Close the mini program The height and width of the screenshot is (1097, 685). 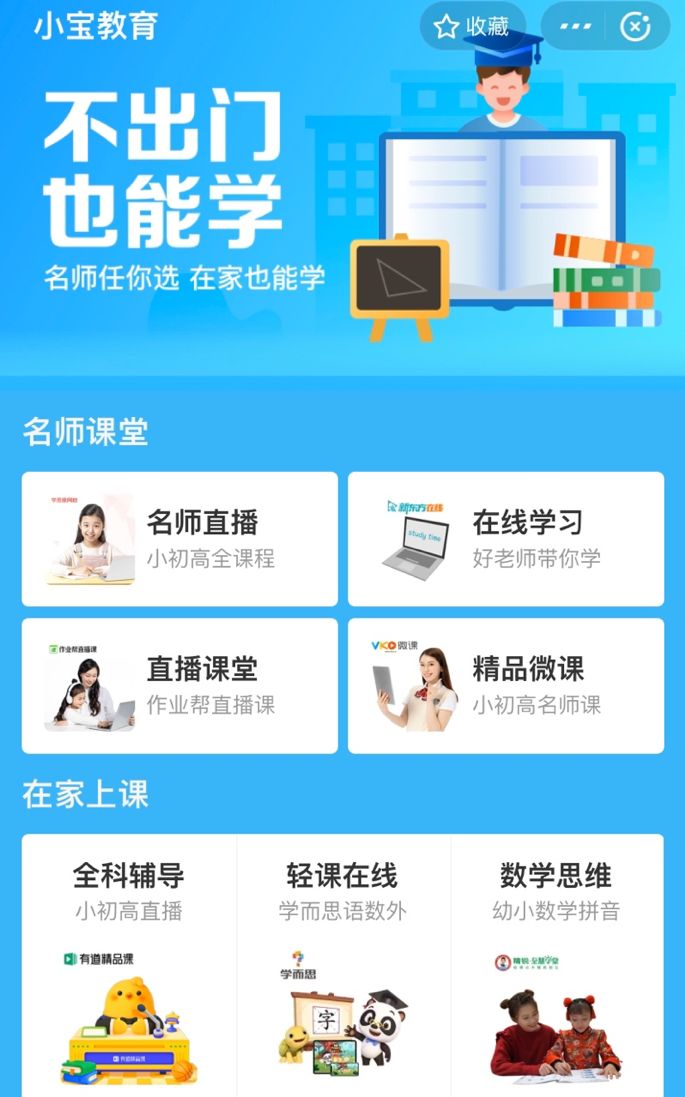(x=636, y=27)
